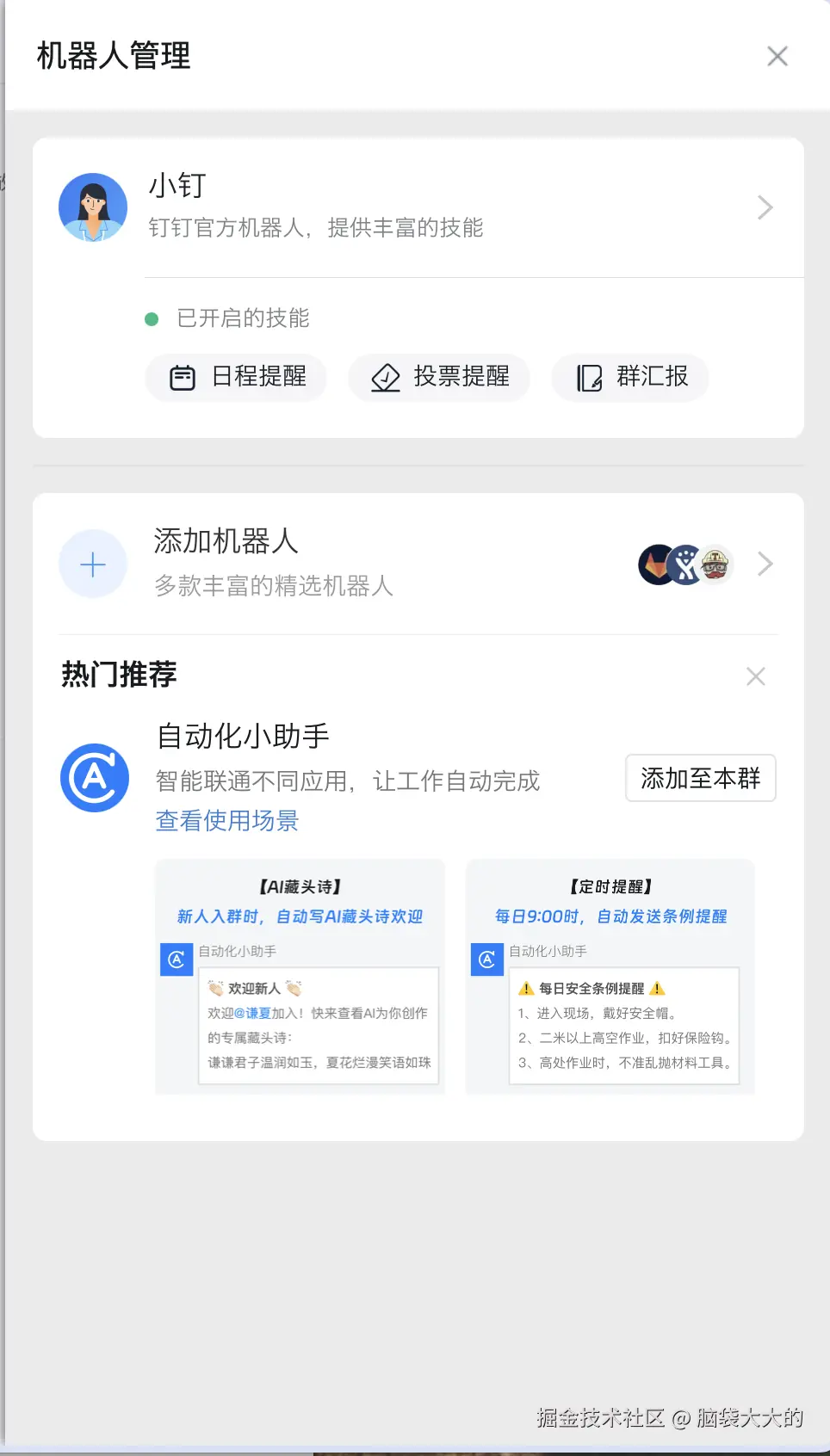View the AI藏头诗 example card
830x1456 pixels.
300,977
